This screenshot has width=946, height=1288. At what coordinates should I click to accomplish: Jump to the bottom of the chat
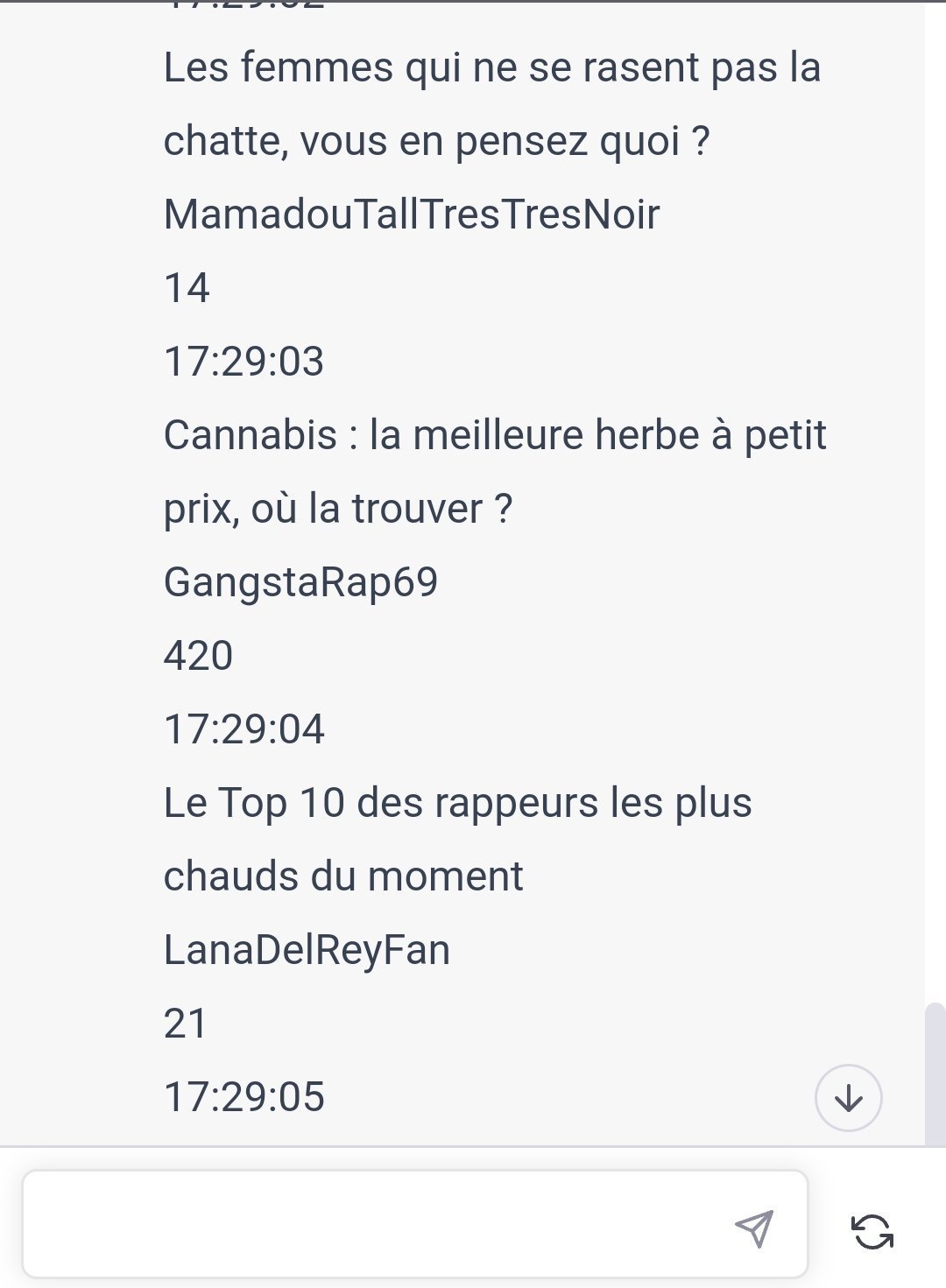click(x=848, y=1098)
